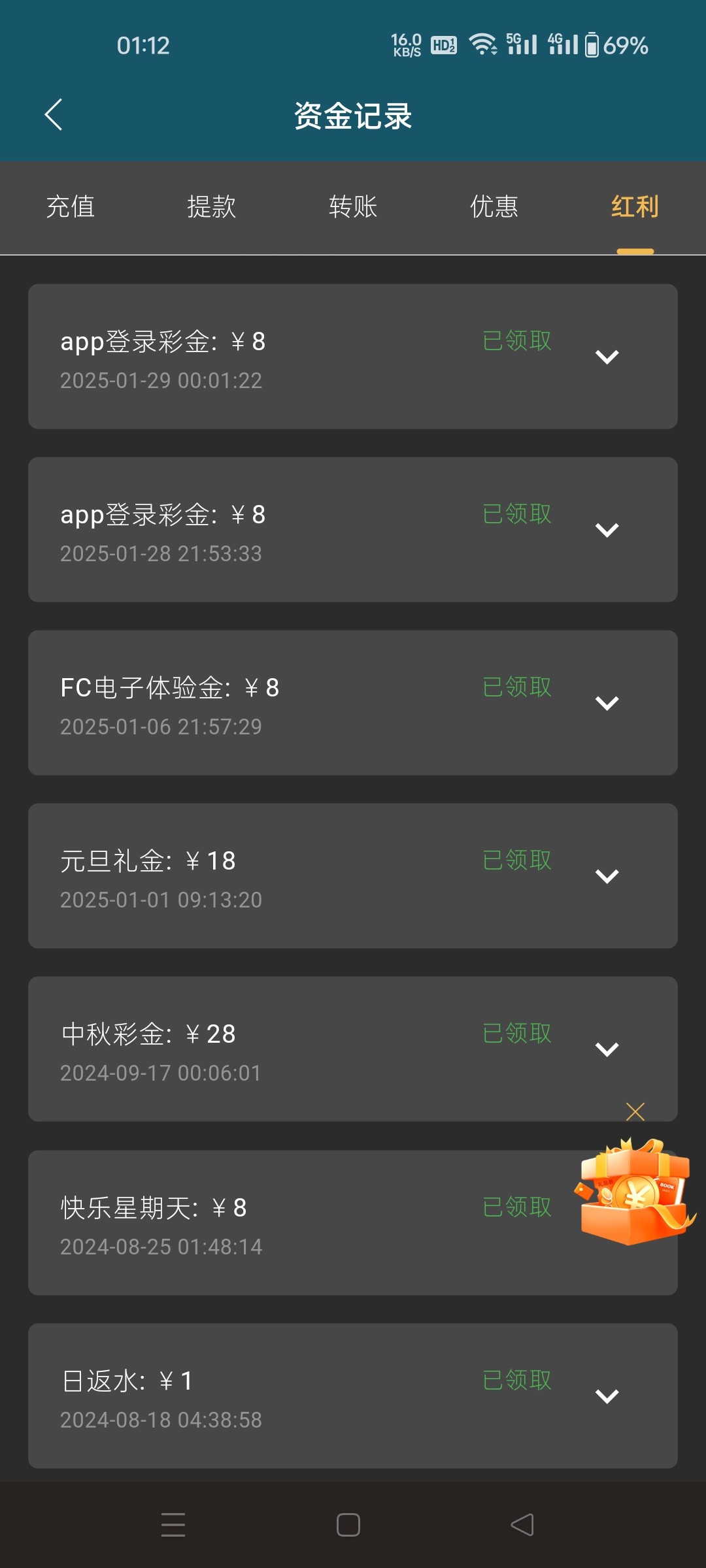The image size is (706, 1568).
Task: Open the floating gift box promotion
Action: [633, 1192]
